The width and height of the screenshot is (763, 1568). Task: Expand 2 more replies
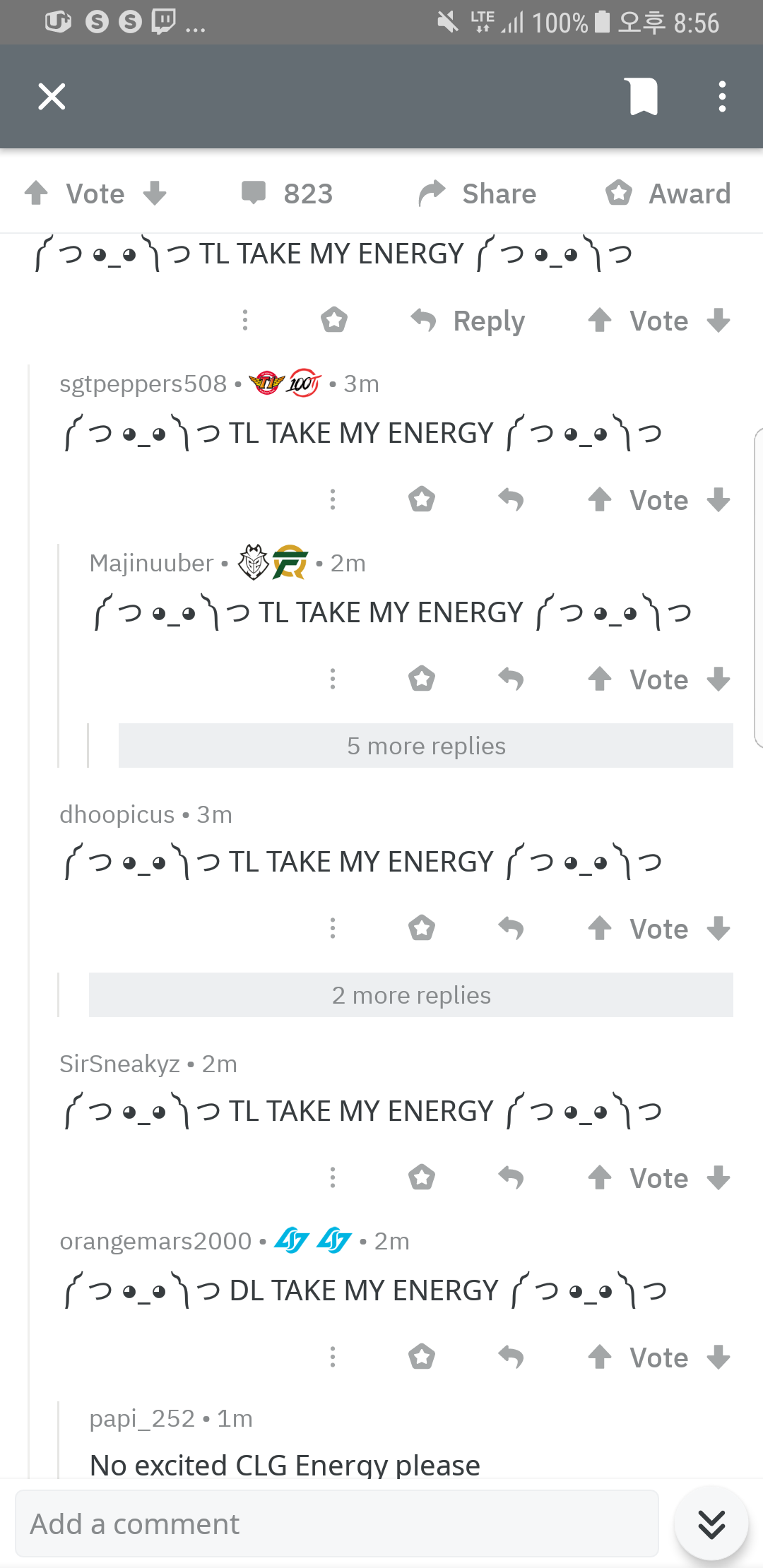point(410,995)
